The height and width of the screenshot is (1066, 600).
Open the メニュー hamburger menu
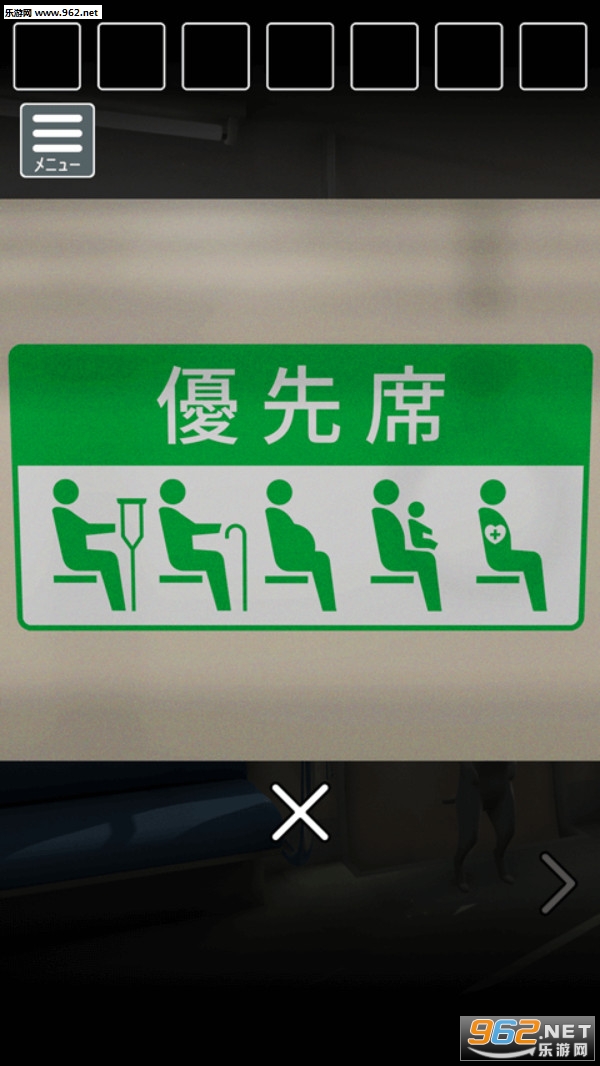[58, 140]
